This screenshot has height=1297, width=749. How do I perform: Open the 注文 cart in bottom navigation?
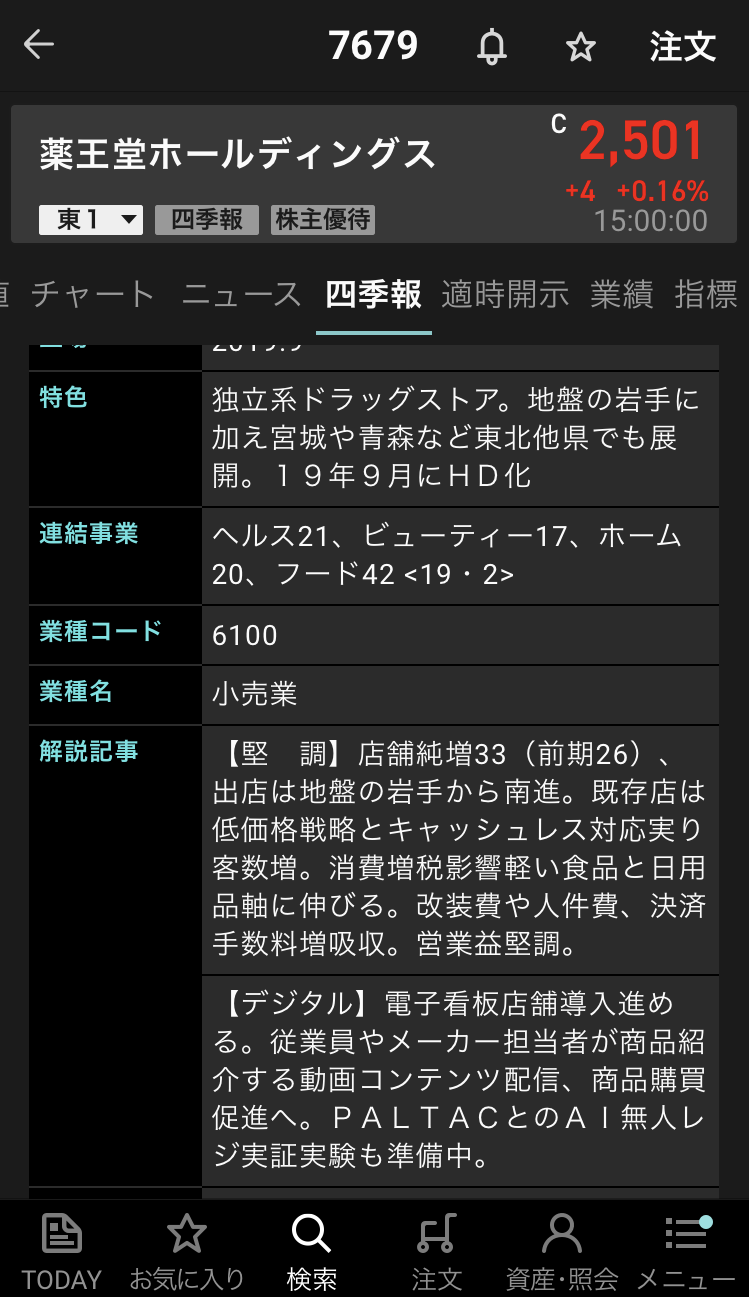tap(436, 1250)
